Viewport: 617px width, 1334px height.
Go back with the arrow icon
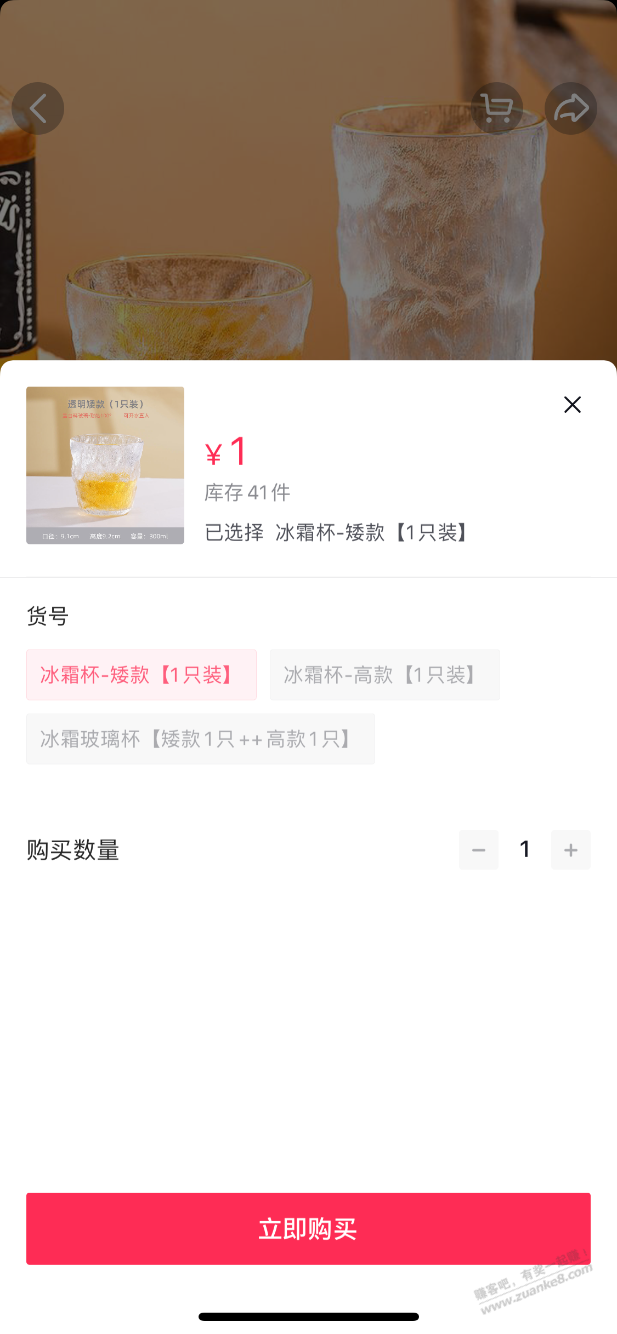[x=38, y=108]
